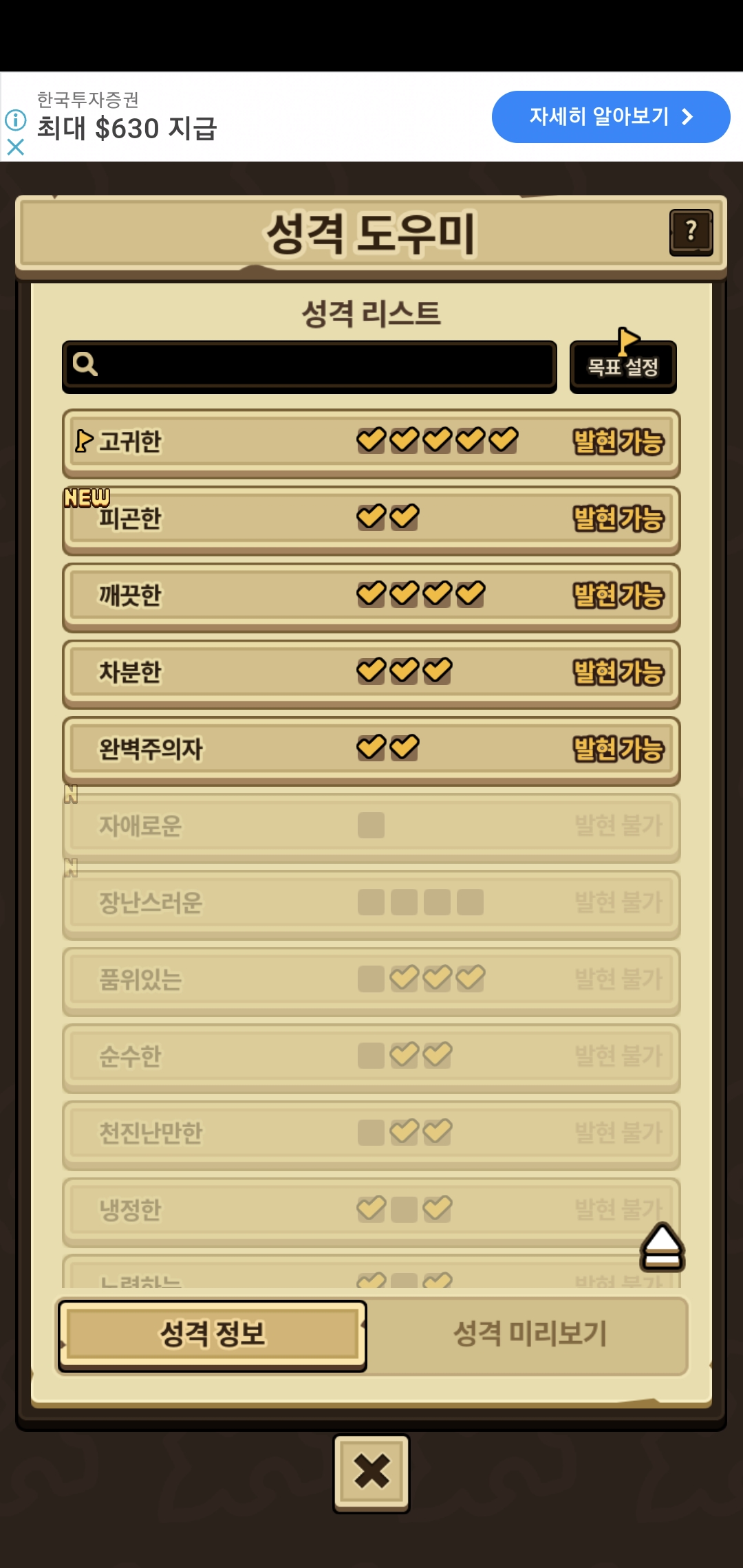
Task: Open the 천진난만한 personality row
Action: [371, 1135]
